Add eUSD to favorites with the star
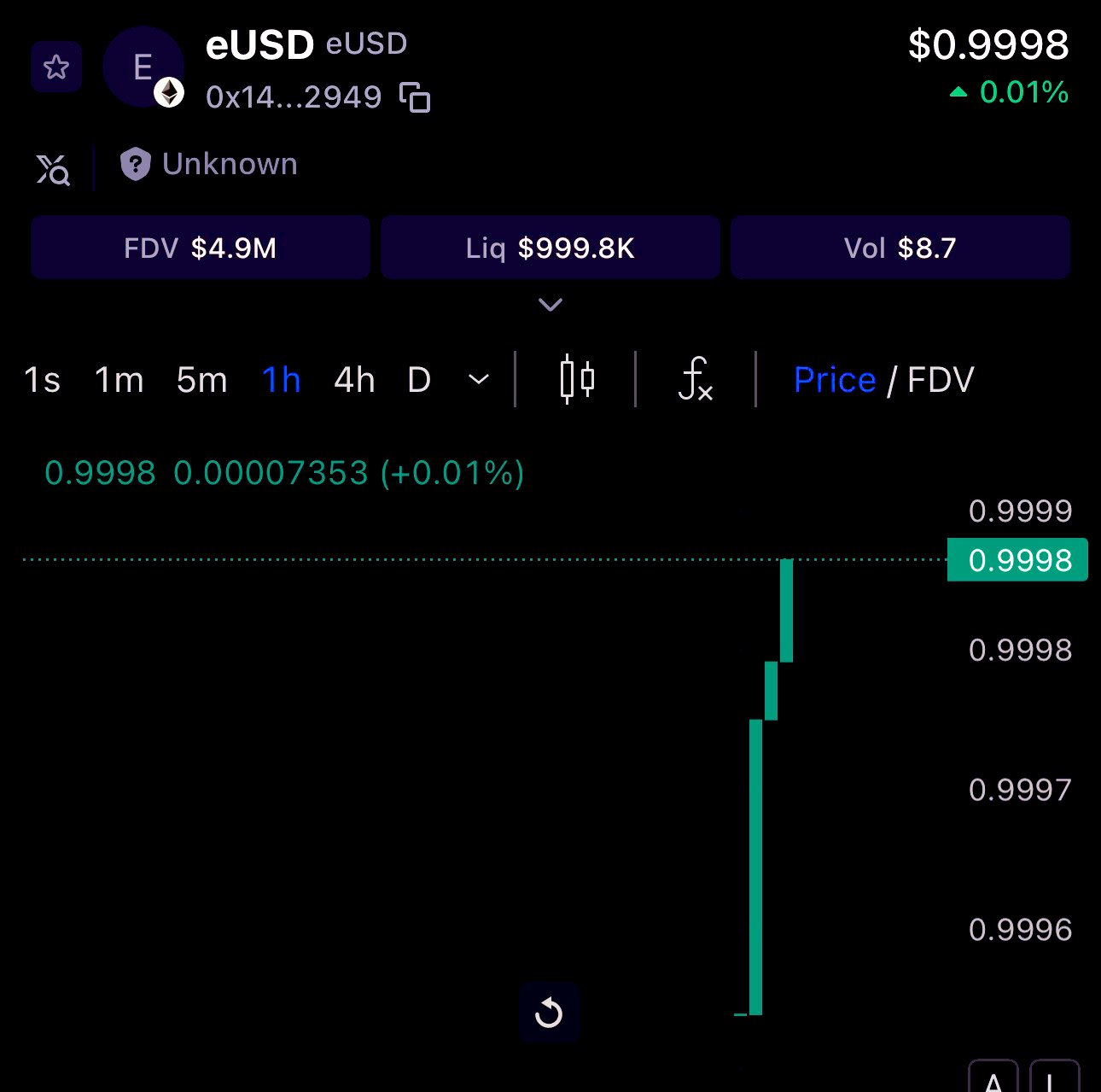This screenshot has height=1092, width=1101. pyautogui.click(x=56, y=67)
